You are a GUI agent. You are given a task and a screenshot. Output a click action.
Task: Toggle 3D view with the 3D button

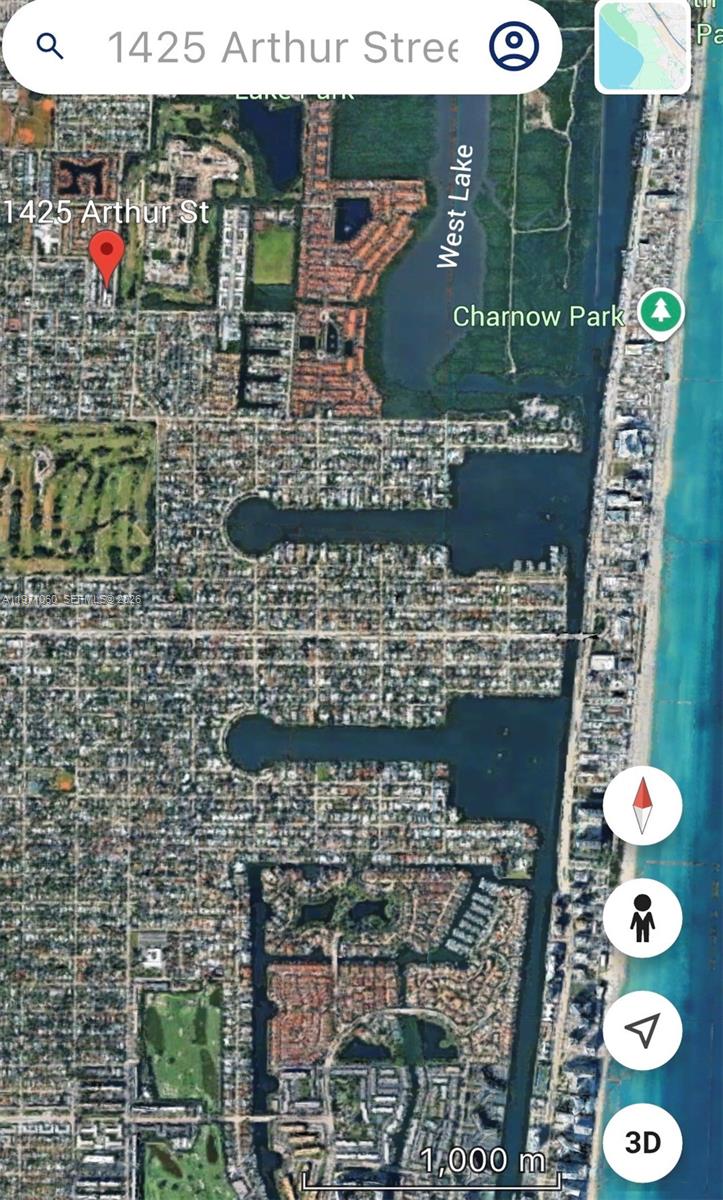coord(641,1140)
